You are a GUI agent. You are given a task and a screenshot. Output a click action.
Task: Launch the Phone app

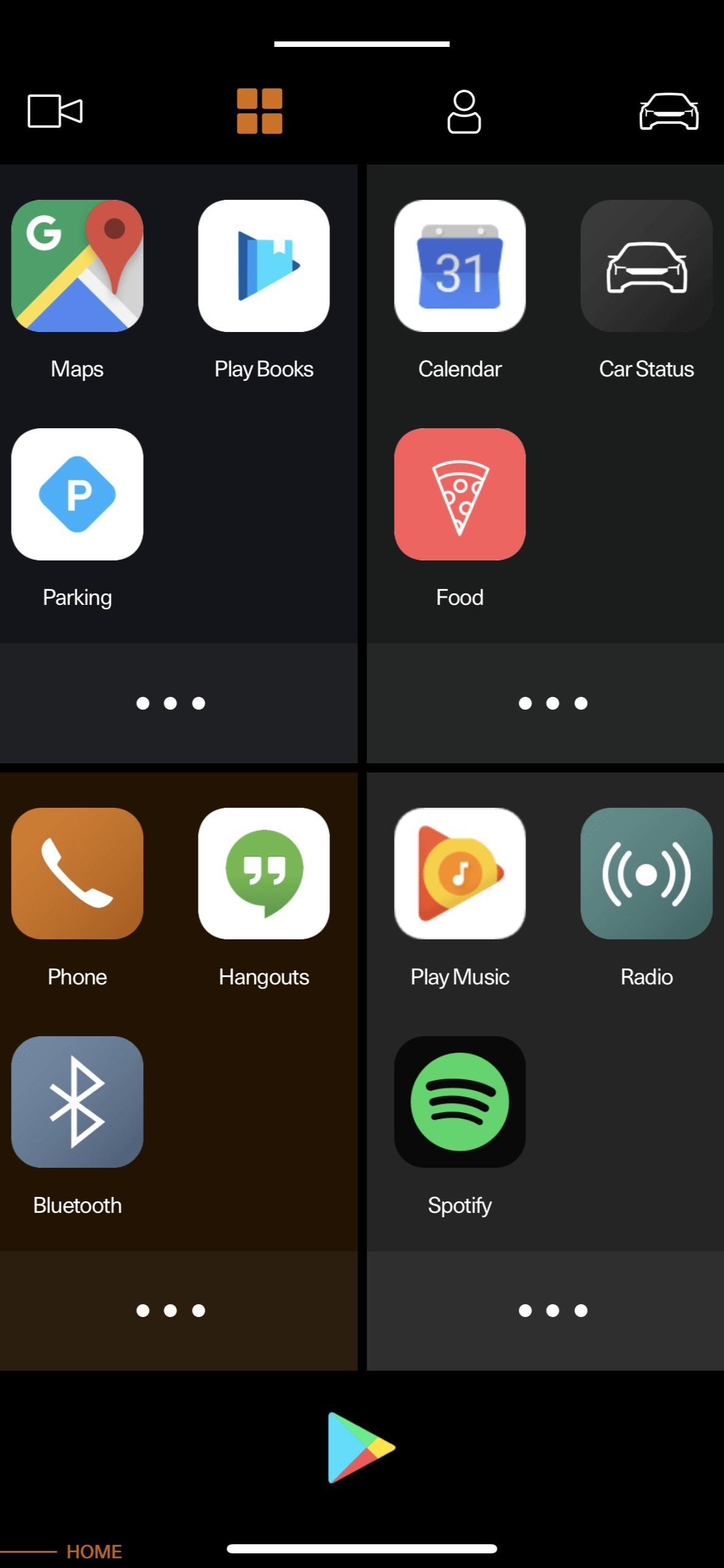[77, 874]
